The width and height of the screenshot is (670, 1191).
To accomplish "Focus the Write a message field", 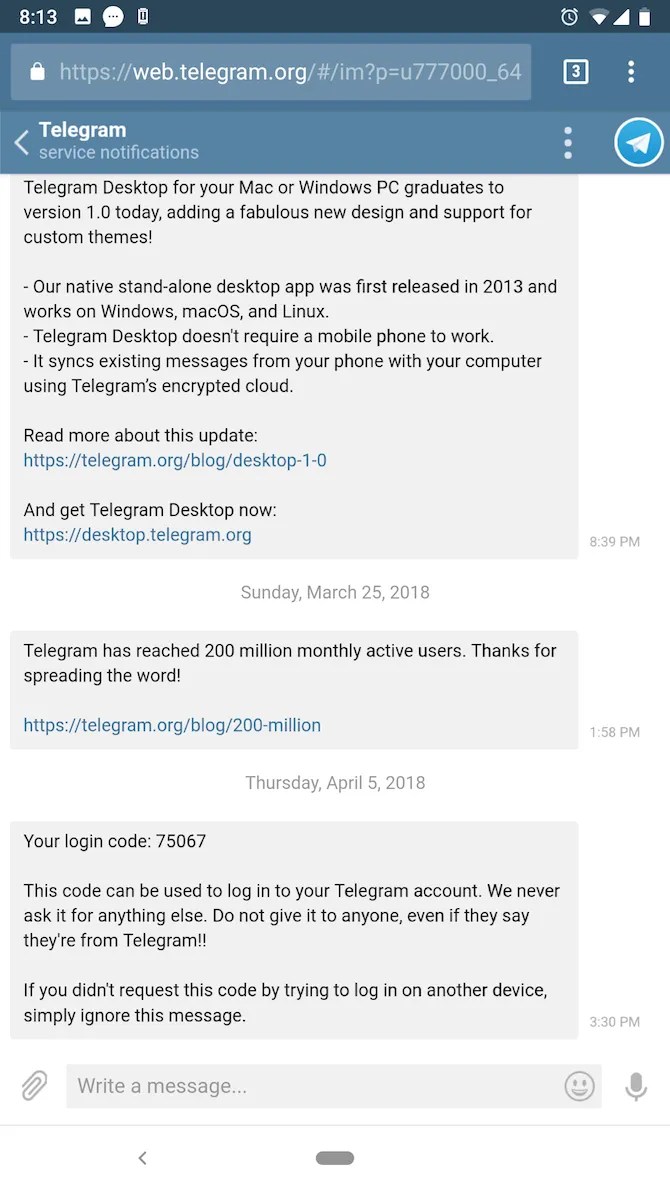I will [315, 1086].
